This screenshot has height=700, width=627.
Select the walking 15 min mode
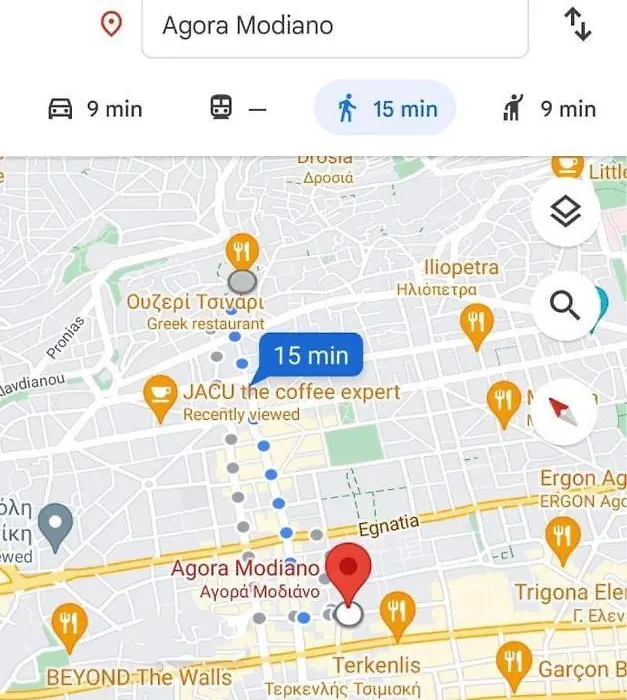(x=386, y=109)
